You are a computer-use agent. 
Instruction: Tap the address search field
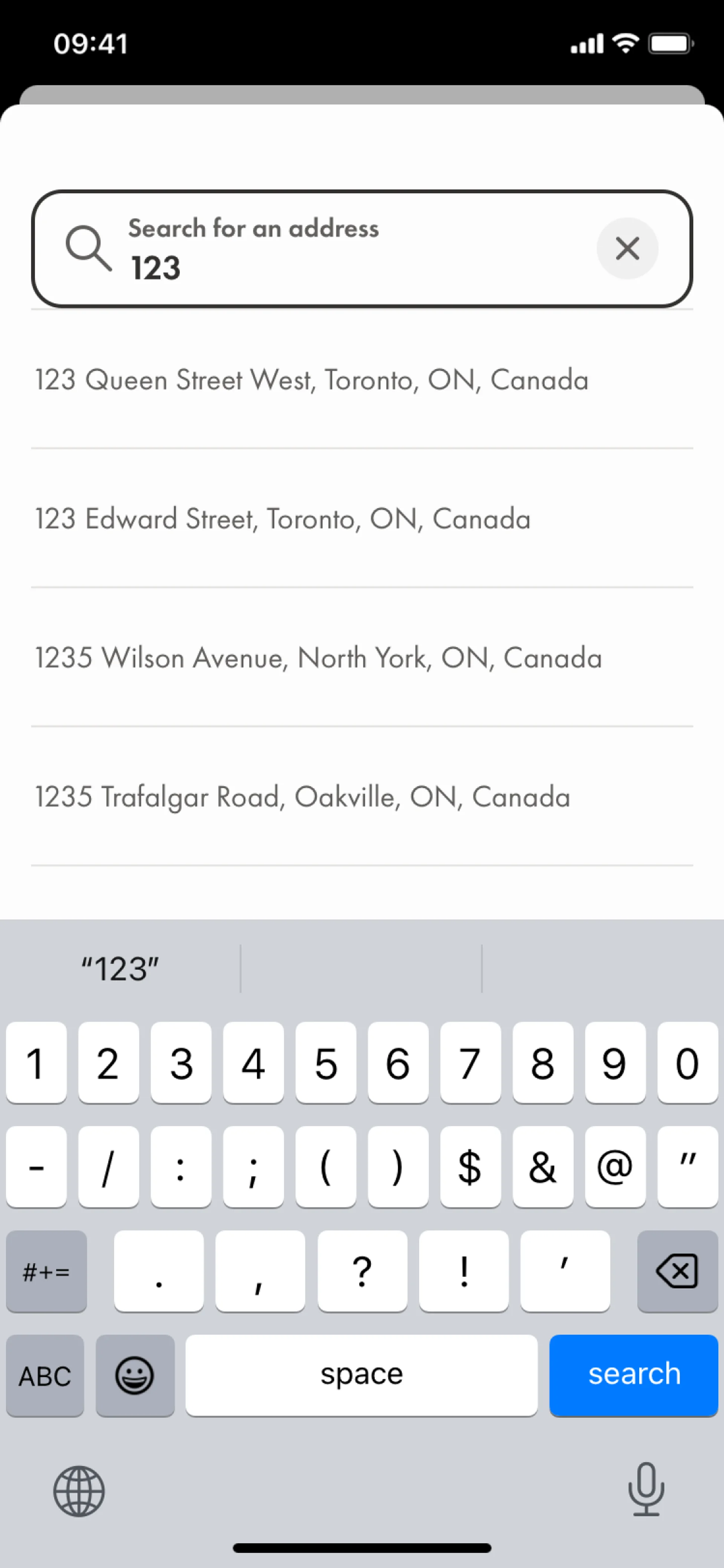point(362,248)
